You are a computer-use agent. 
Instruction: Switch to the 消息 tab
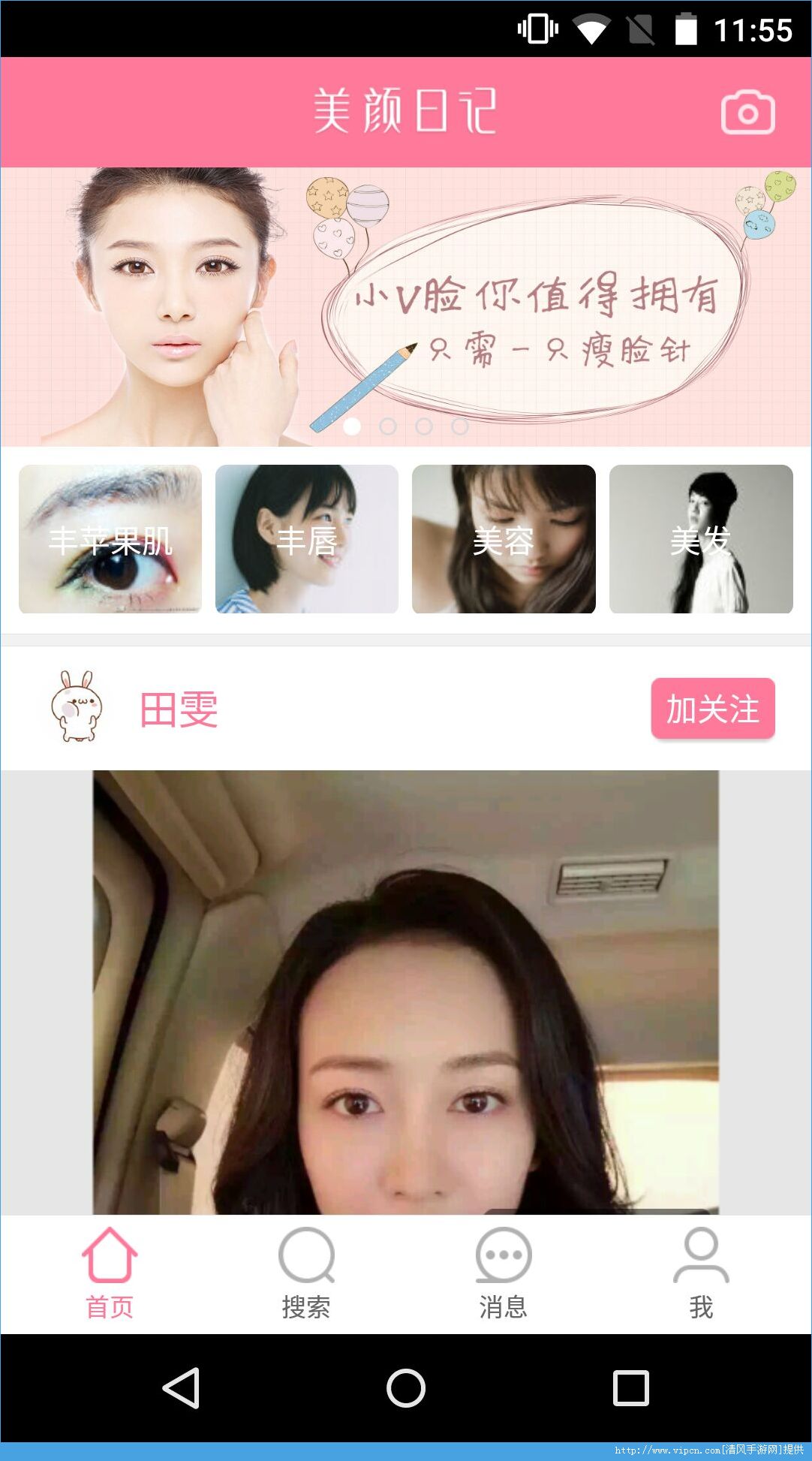(x=504, y=1274)
